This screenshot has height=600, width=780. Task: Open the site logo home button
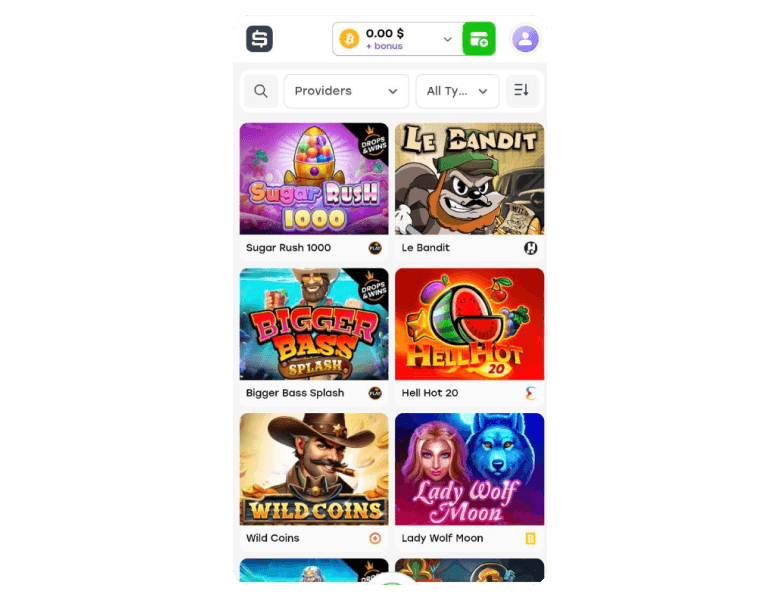pos(259,39)
